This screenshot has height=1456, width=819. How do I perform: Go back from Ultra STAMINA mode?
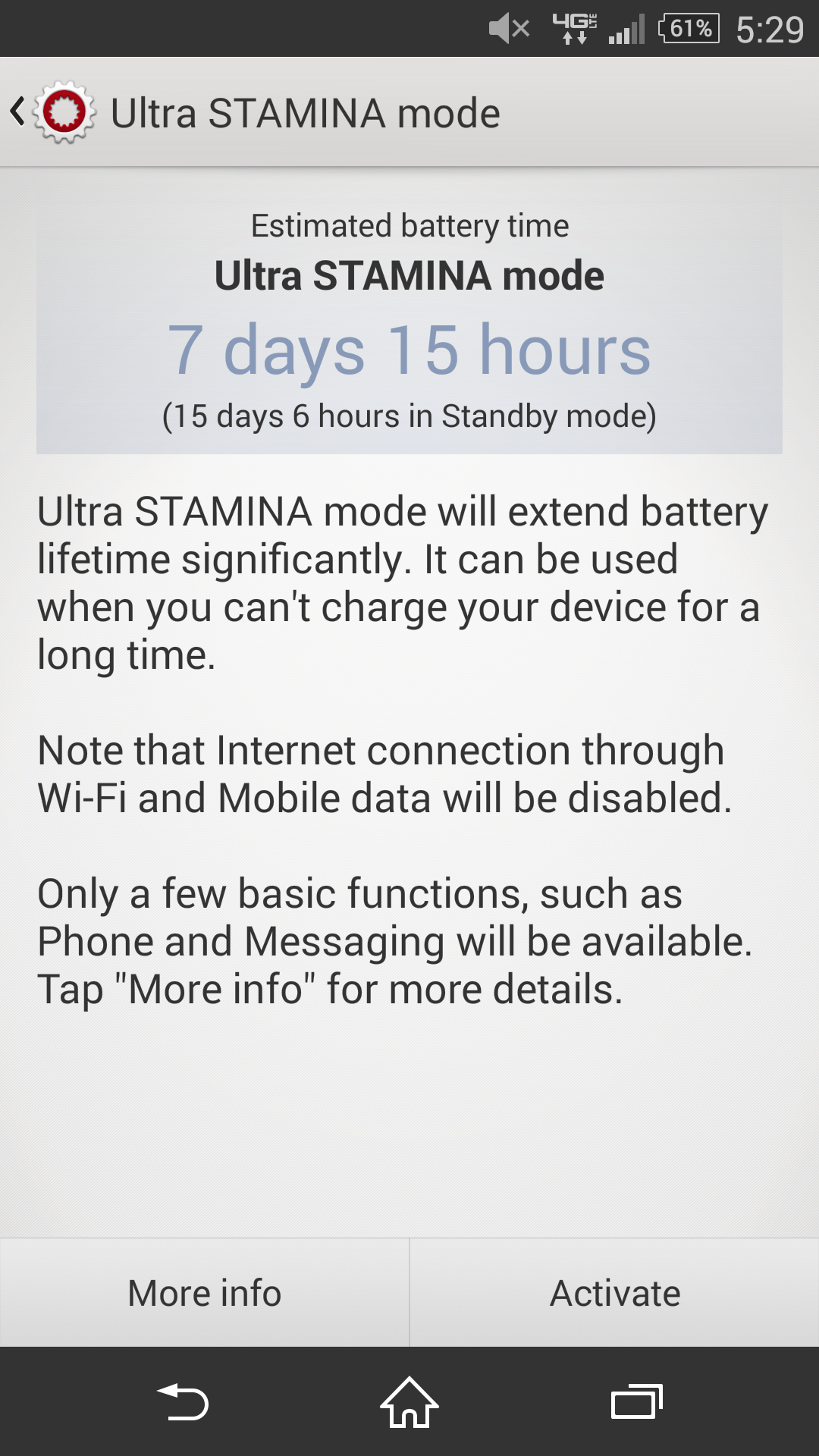(x=53, y=112)
